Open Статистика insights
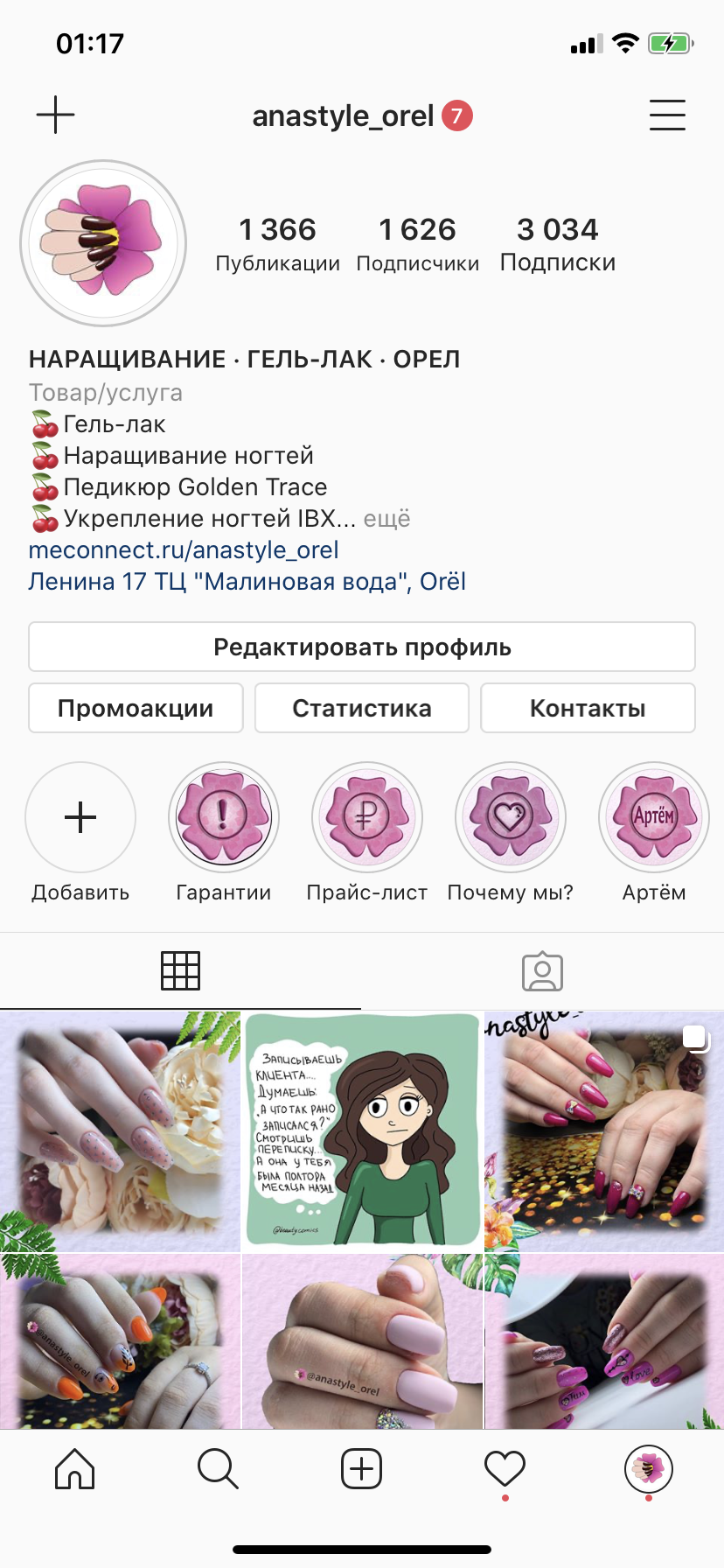The width and height of the screenshot is (724, 1568). pyautogui.click(x=362, y=708)
